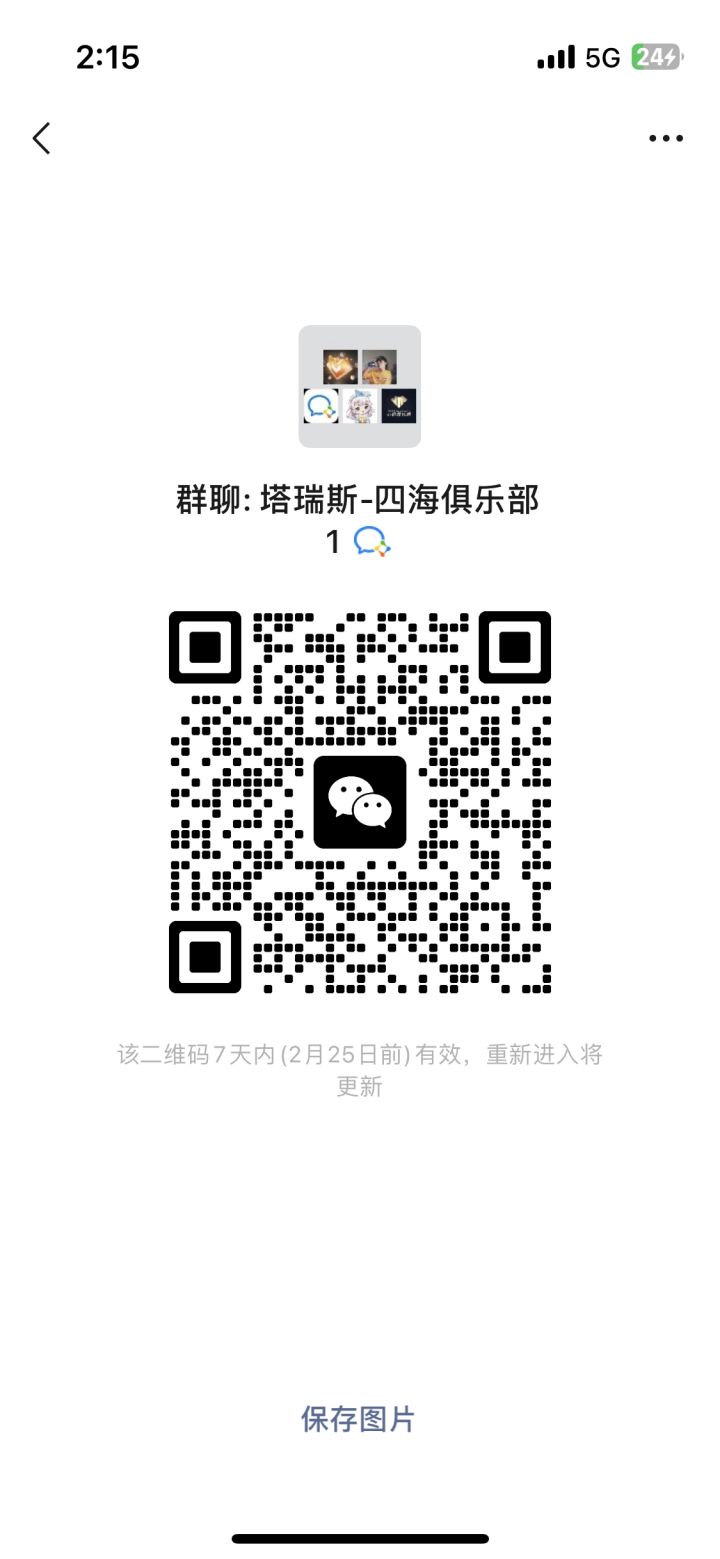Open the three-dot more options menu

point(666,138)
